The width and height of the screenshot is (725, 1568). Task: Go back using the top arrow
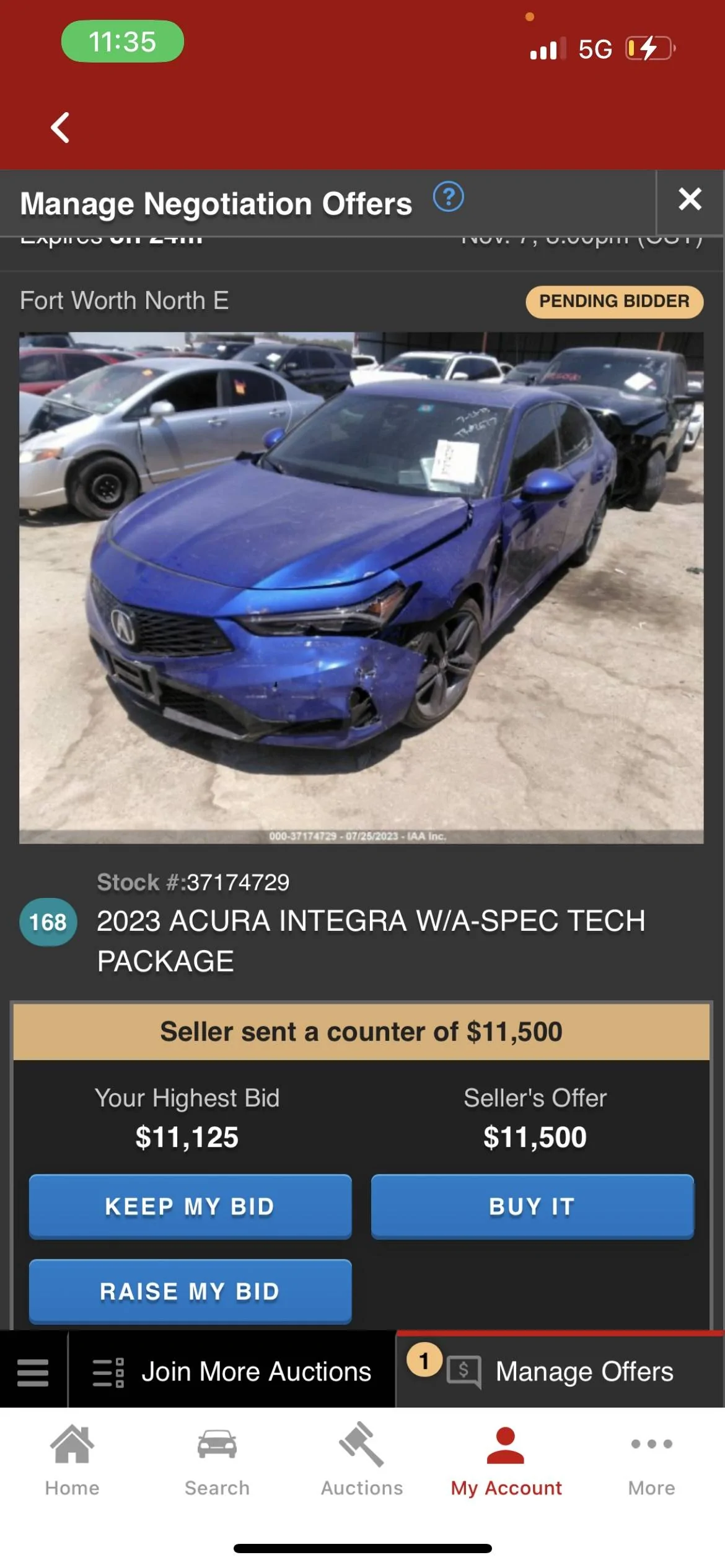pyautogui.click(x=60, y=128)
